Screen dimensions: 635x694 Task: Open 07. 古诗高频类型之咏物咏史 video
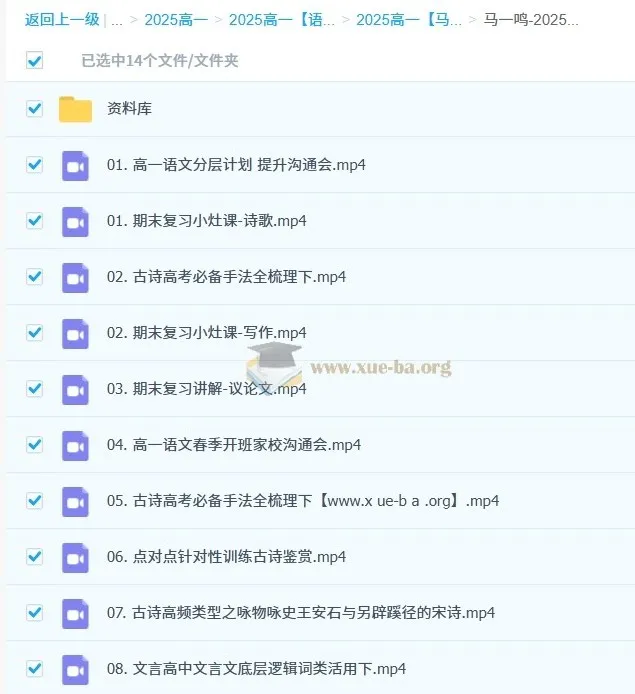[x=300, y=612]
